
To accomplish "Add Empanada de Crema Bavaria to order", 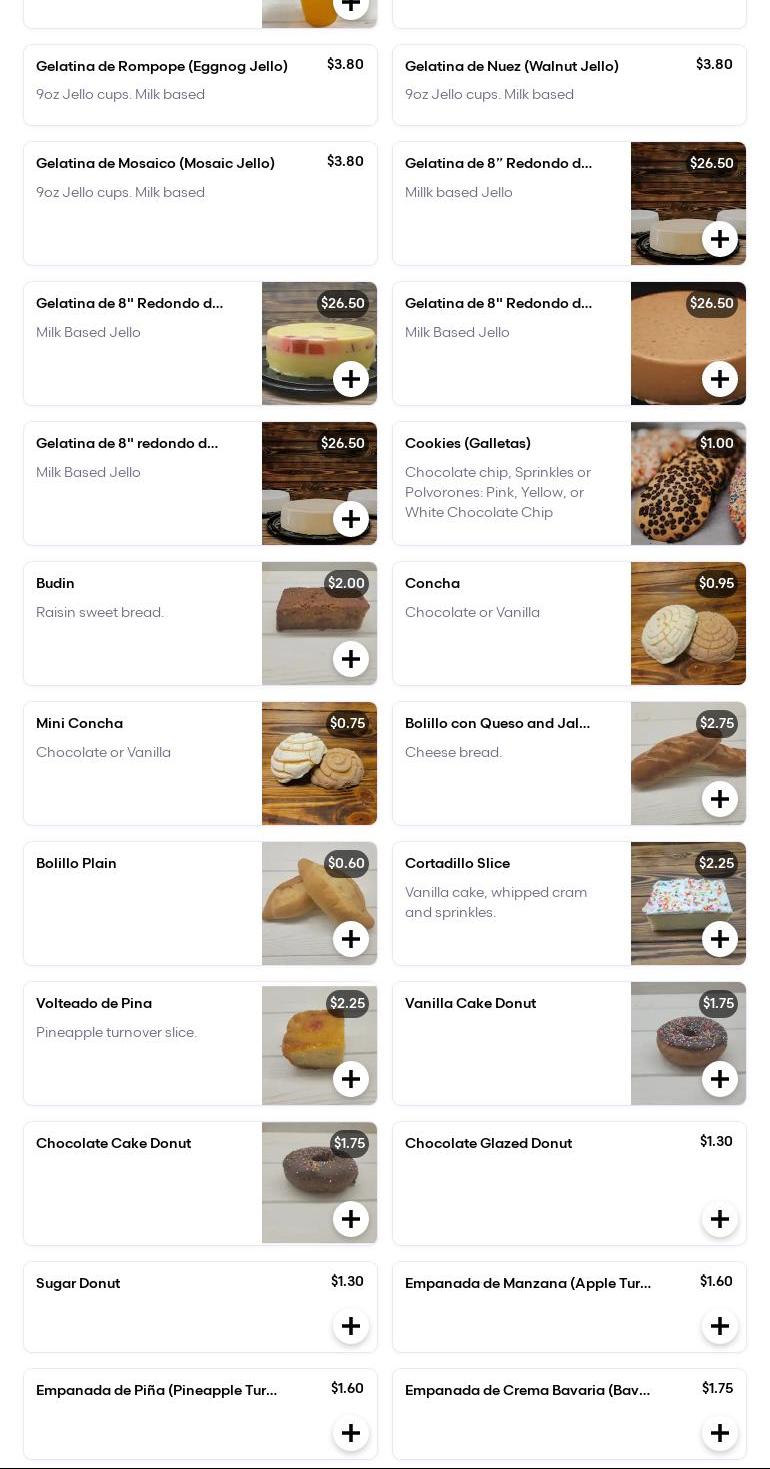I will pos(720,1433).
